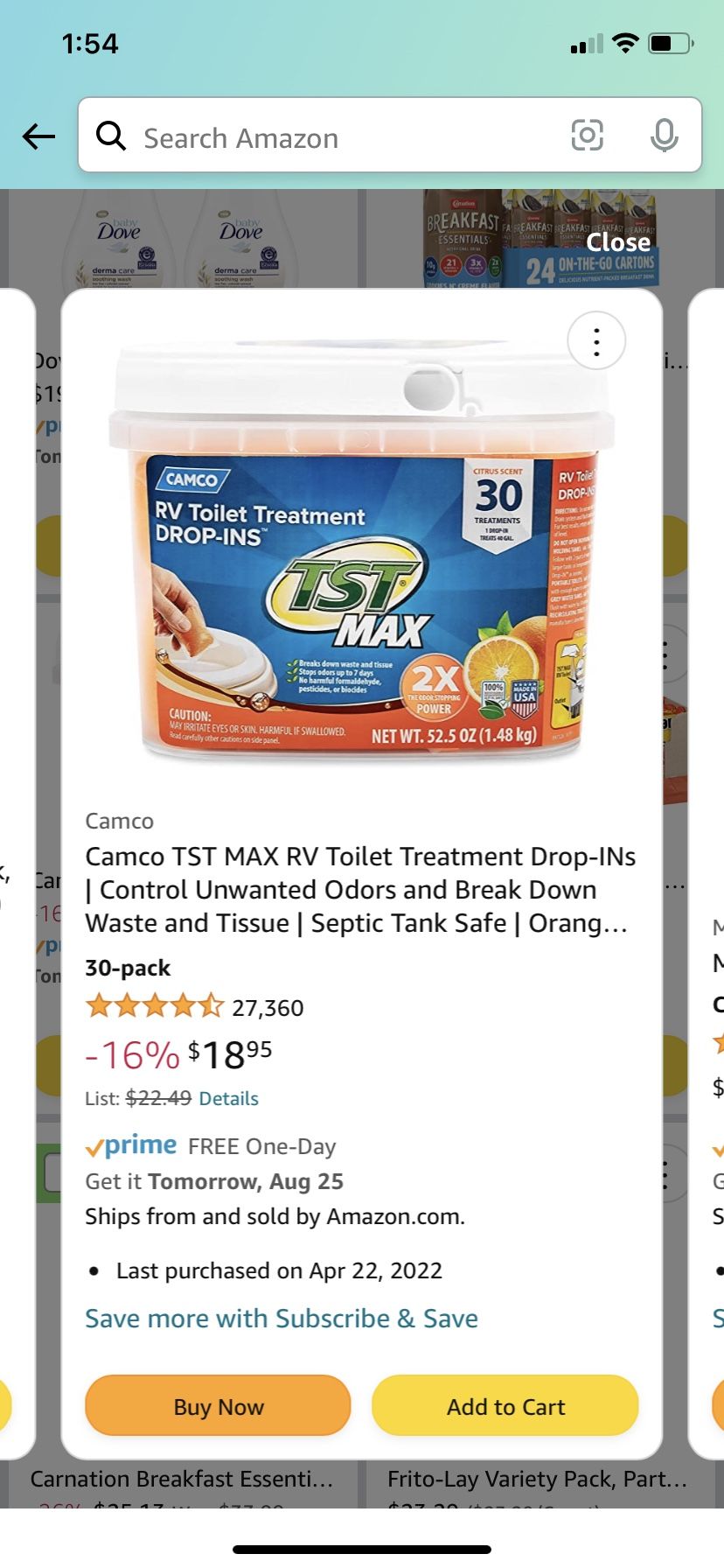This screenshot has width=724, height=1568.
Task: Open the three-dot menu on Camco card
Action: coord(596,341)
